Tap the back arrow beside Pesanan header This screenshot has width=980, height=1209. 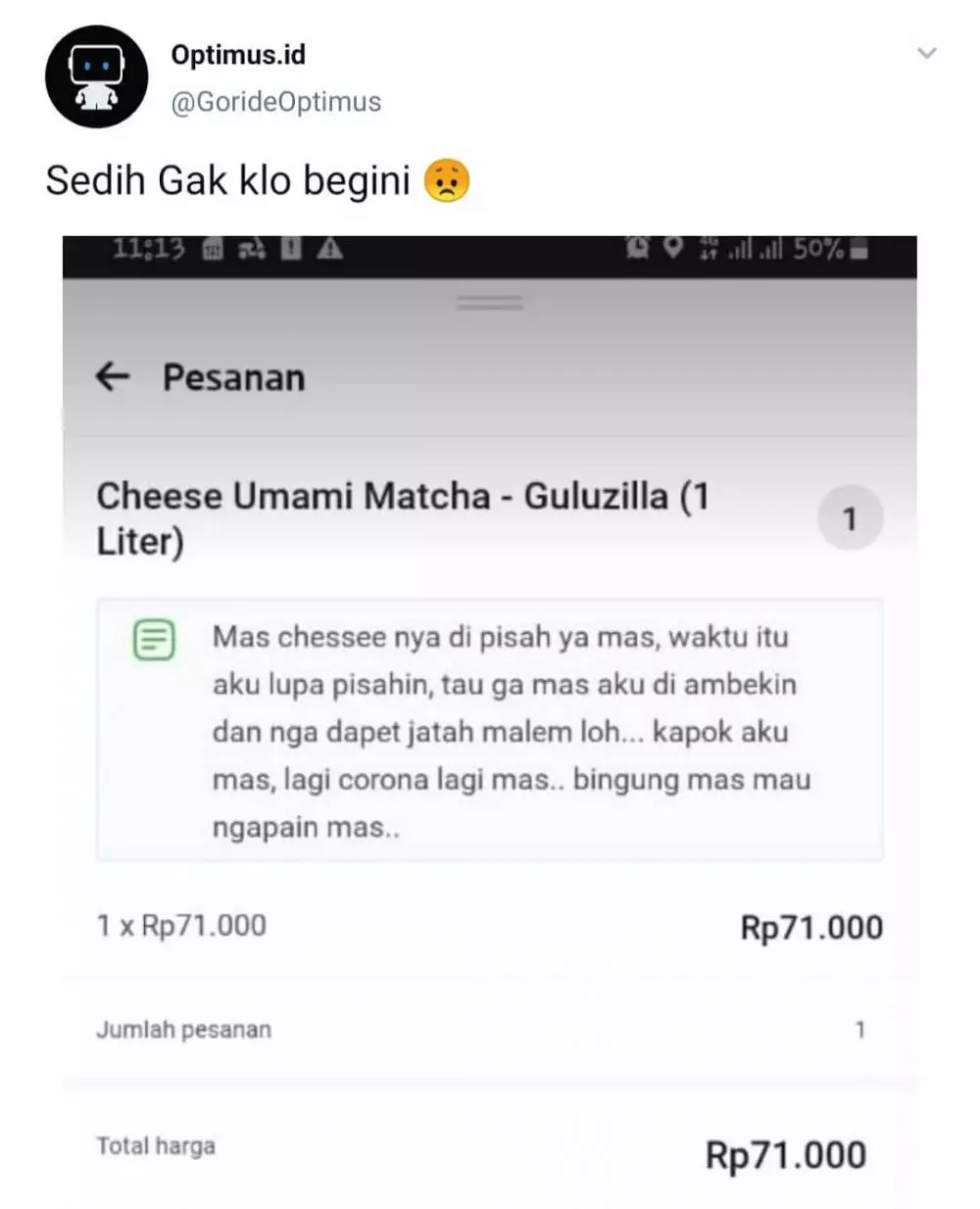click(x=113, y=376)
